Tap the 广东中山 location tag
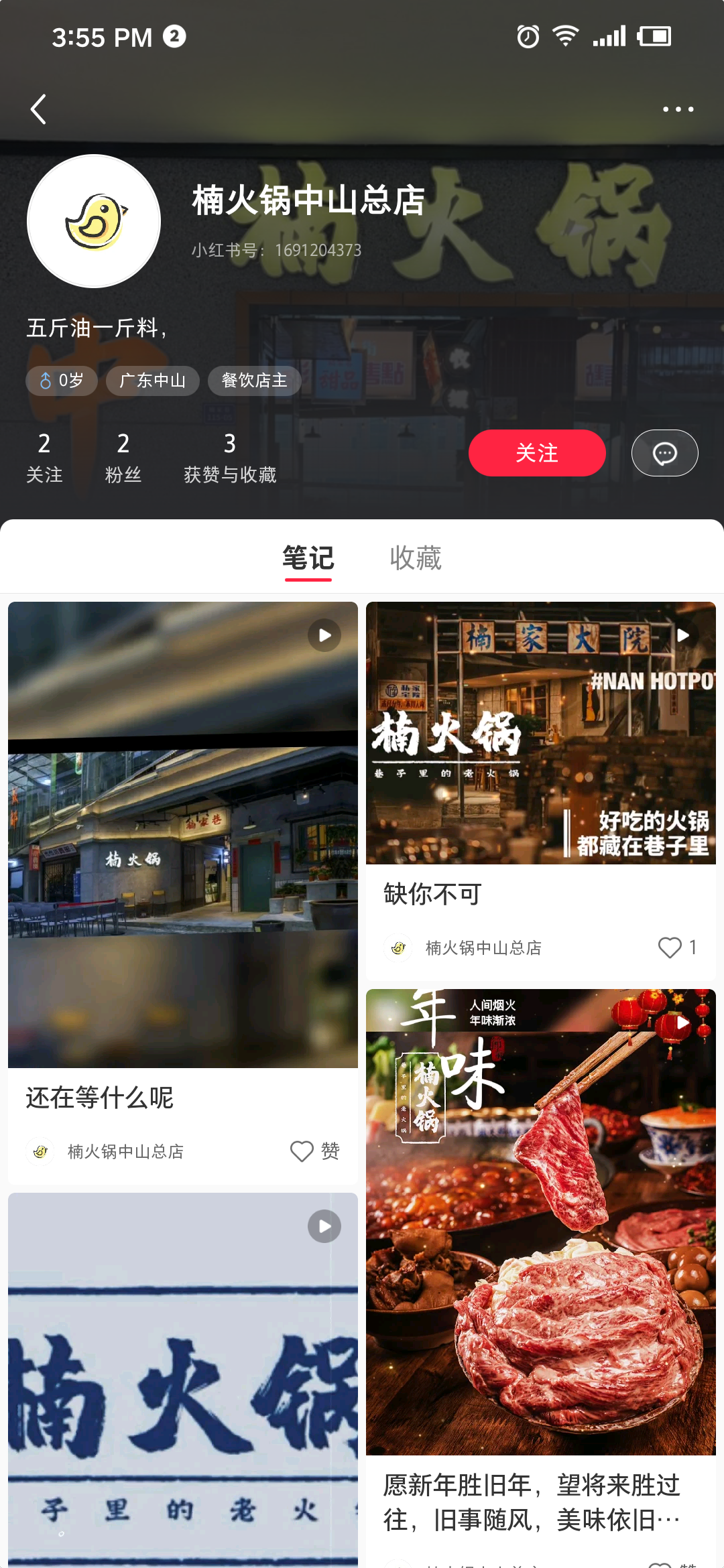 pos(152,381)
